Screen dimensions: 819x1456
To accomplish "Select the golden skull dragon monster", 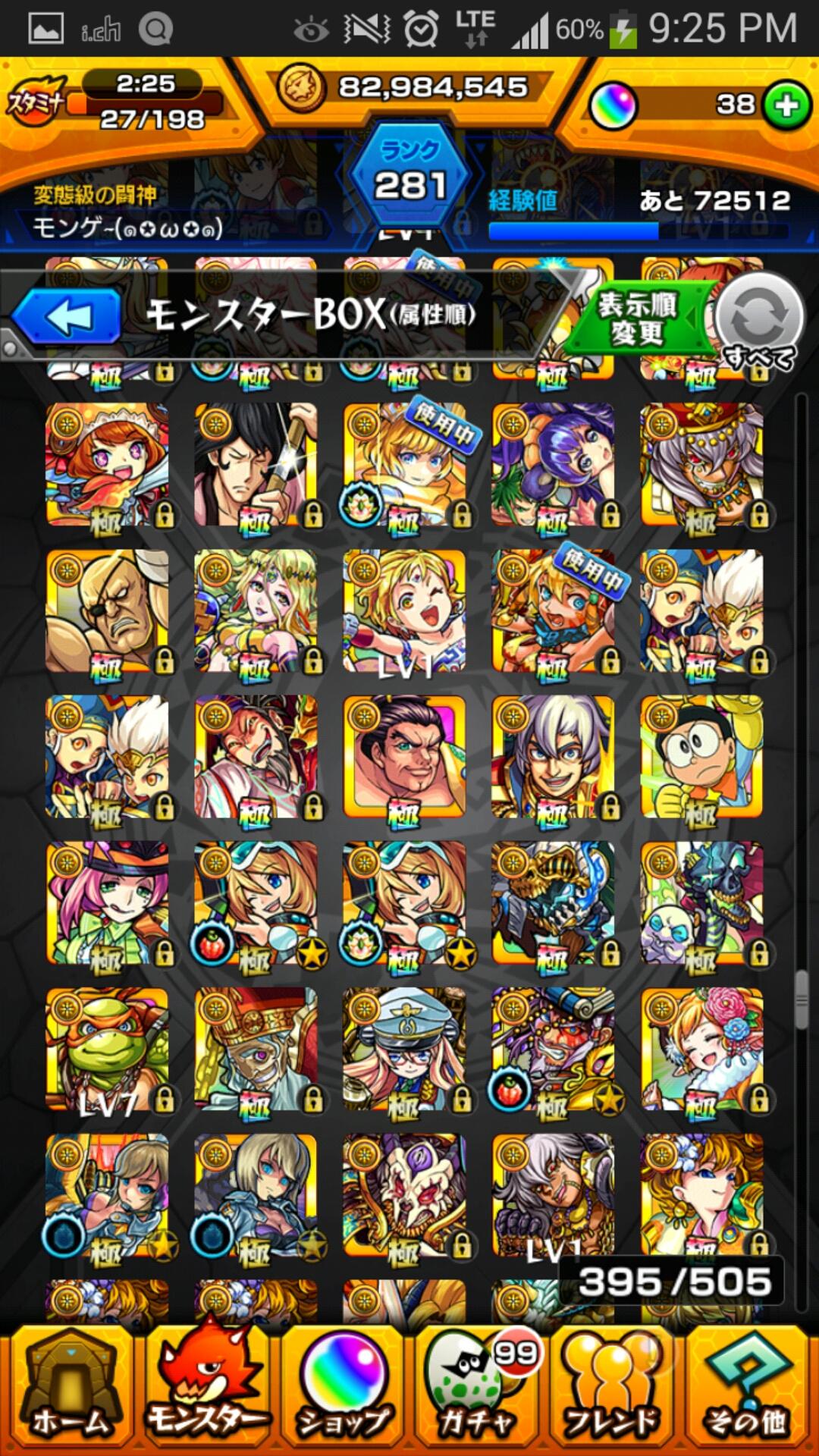I will pyautogui.click(x=553, y=902).
